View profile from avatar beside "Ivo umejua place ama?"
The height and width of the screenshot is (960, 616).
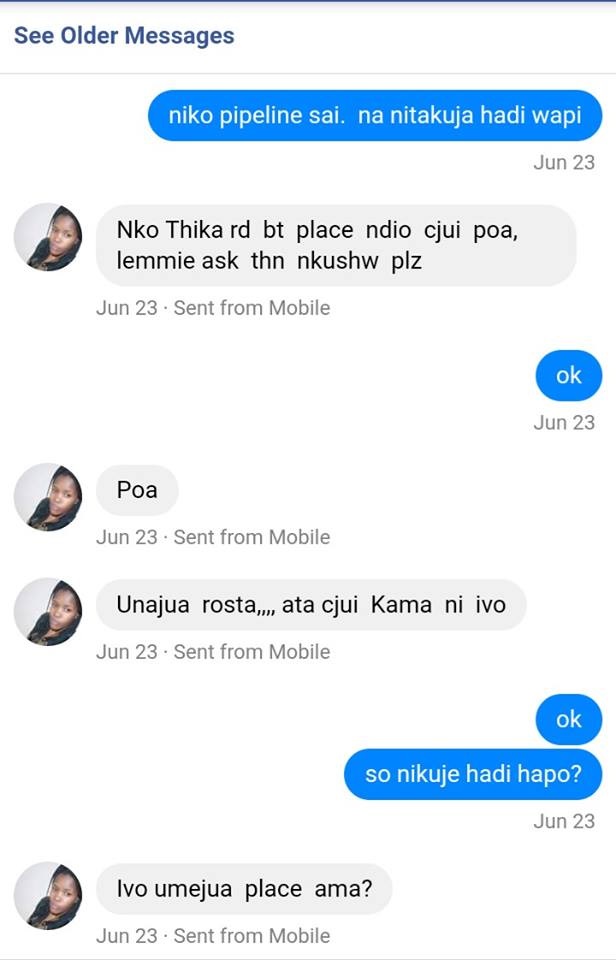point(48,895)
